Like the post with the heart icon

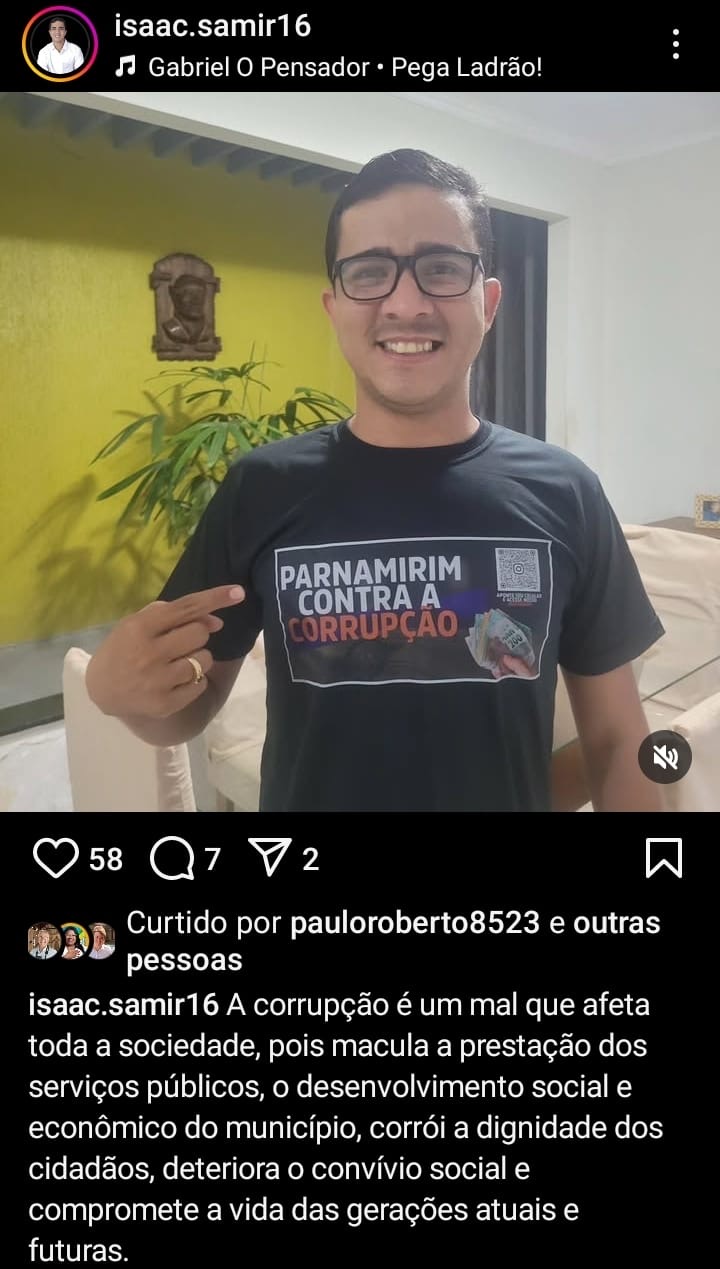click(x=55, y=859)
